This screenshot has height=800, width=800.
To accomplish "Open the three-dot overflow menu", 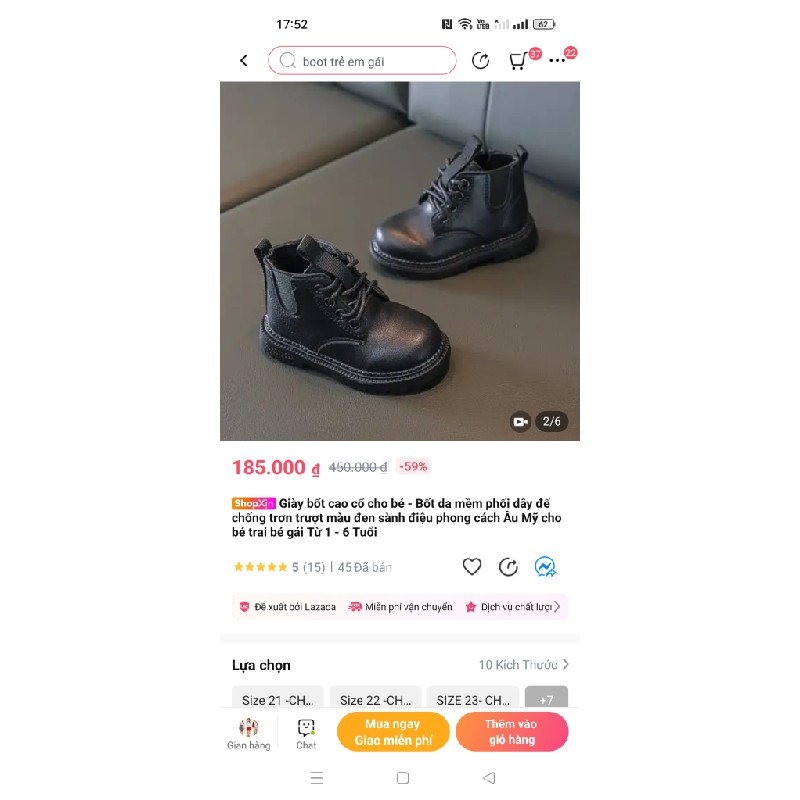I will tap(558, 61).
